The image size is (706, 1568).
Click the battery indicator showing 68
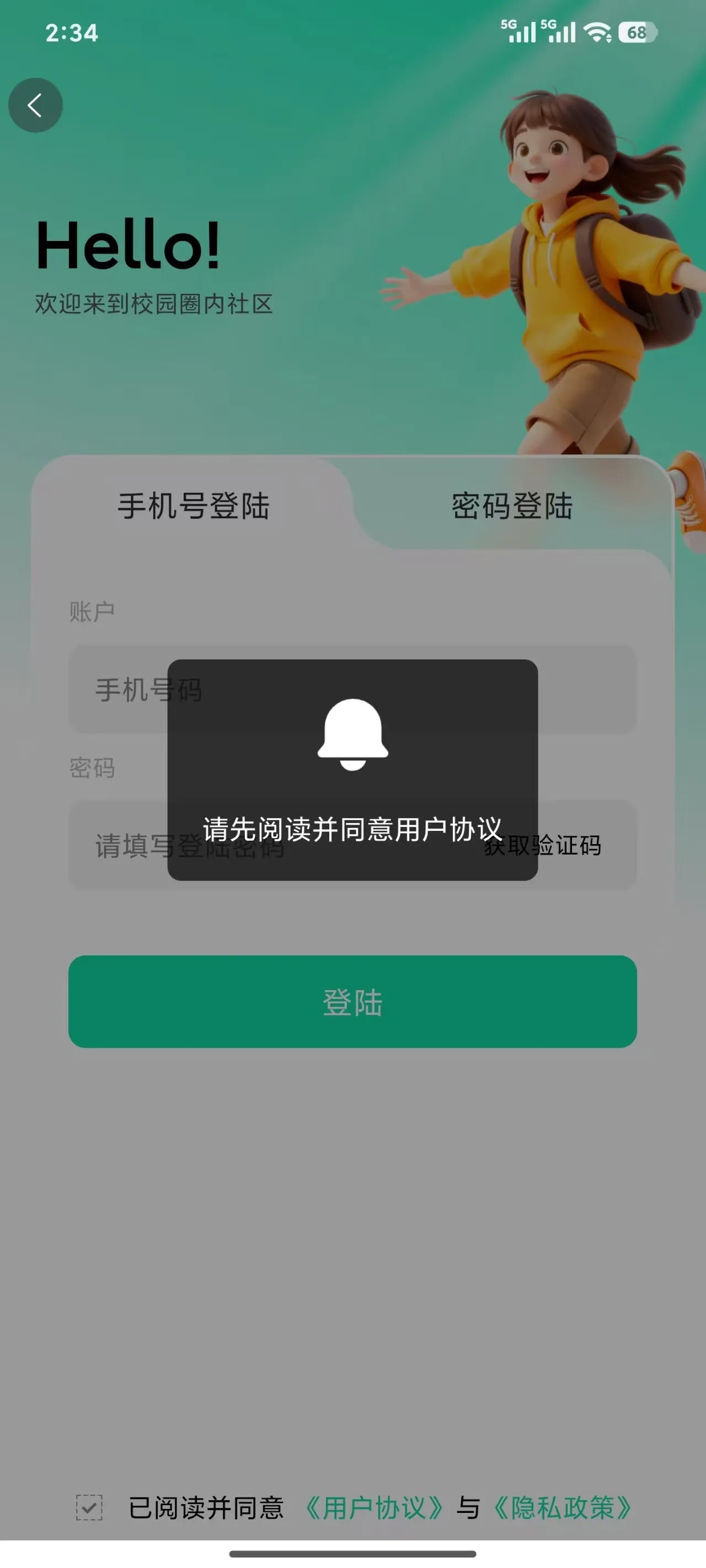coord(636,34)
